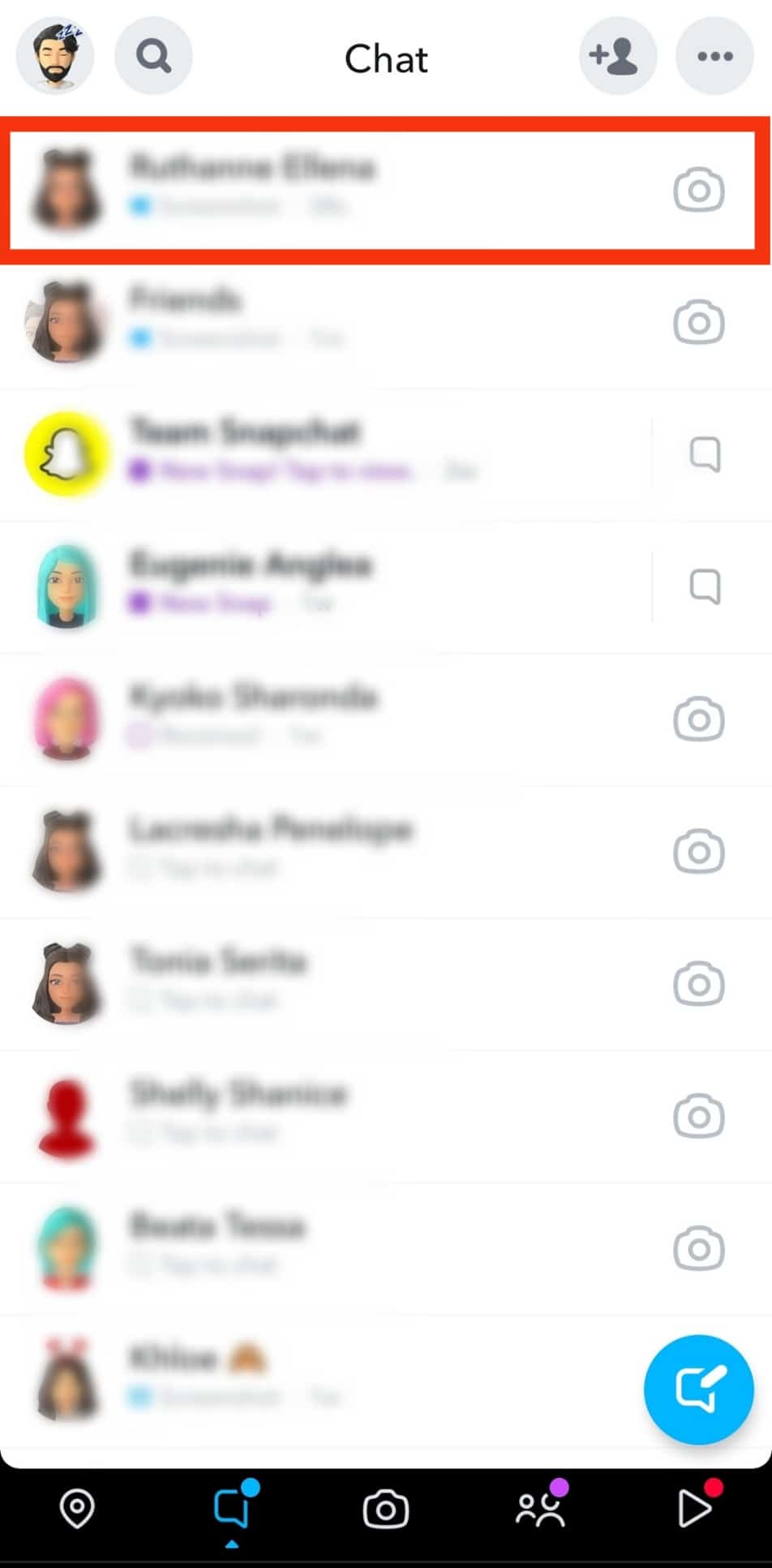
Task: Send a snap to Ruthanne Ellena via camera icon
Action: click(x=698, y=190)
